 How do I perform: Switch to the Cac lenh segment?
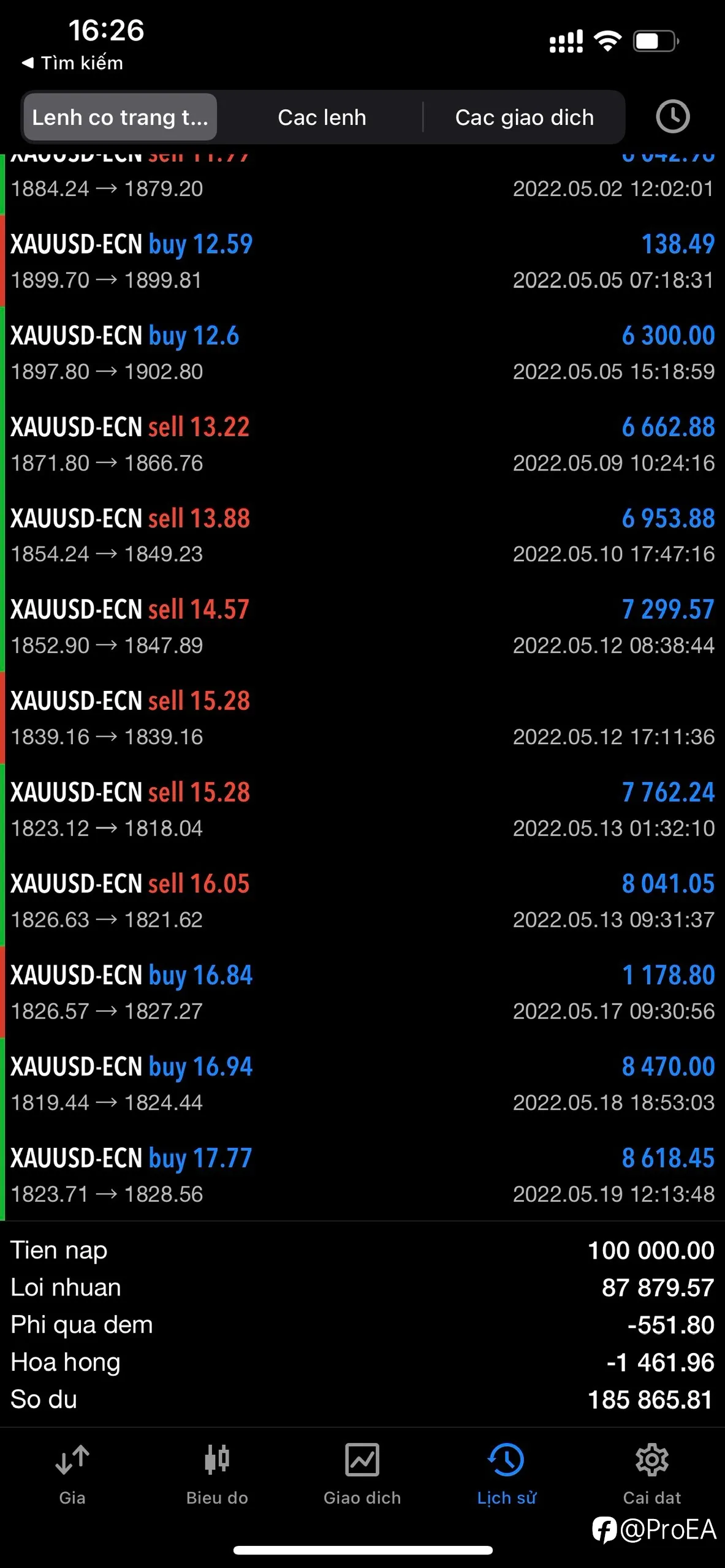point(322,117)
